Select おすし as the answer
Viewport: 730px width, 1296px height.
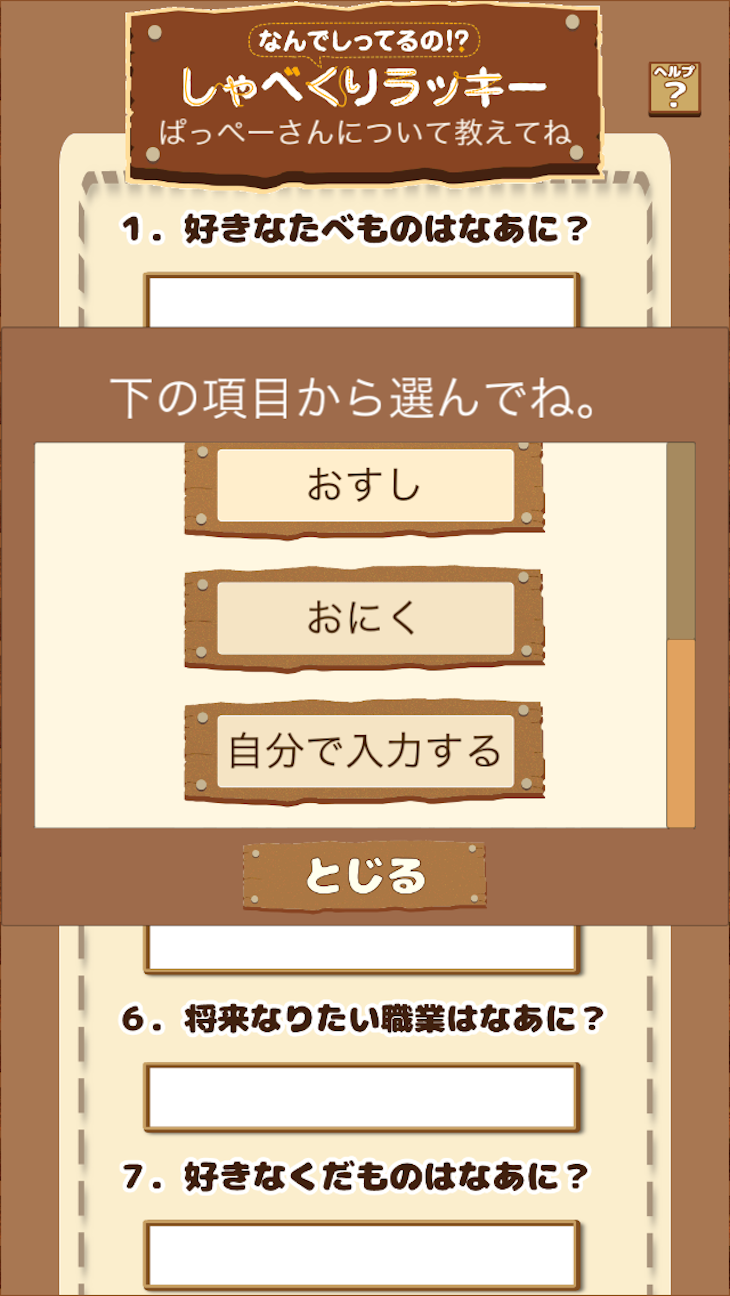coord(365,487)
